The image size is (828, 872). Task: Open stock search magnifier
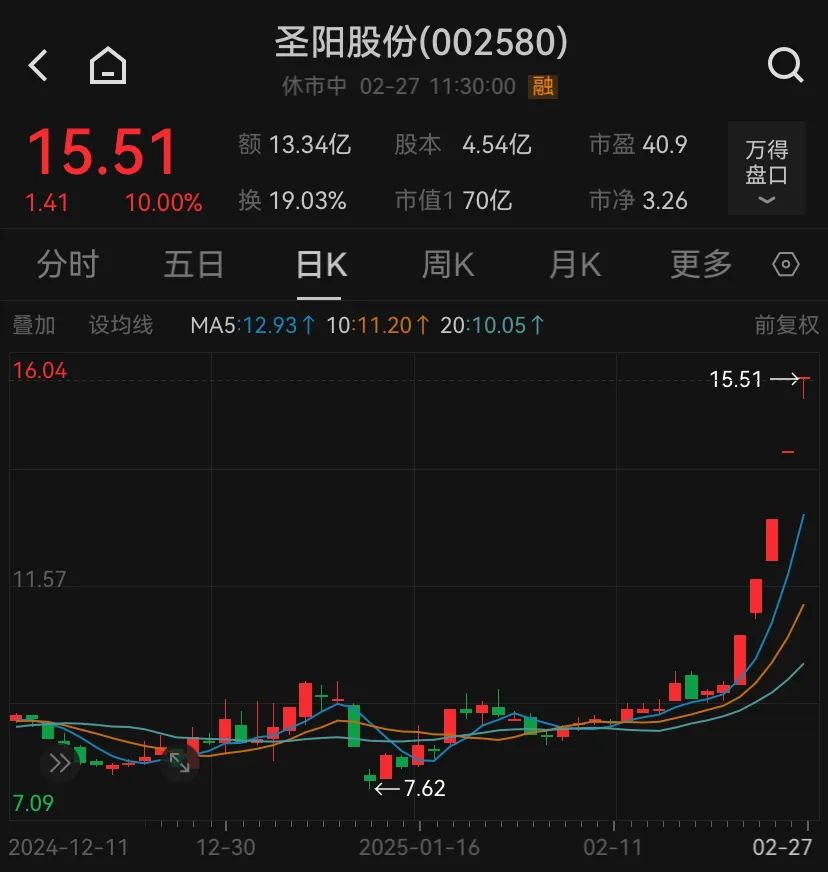point(785,66)
